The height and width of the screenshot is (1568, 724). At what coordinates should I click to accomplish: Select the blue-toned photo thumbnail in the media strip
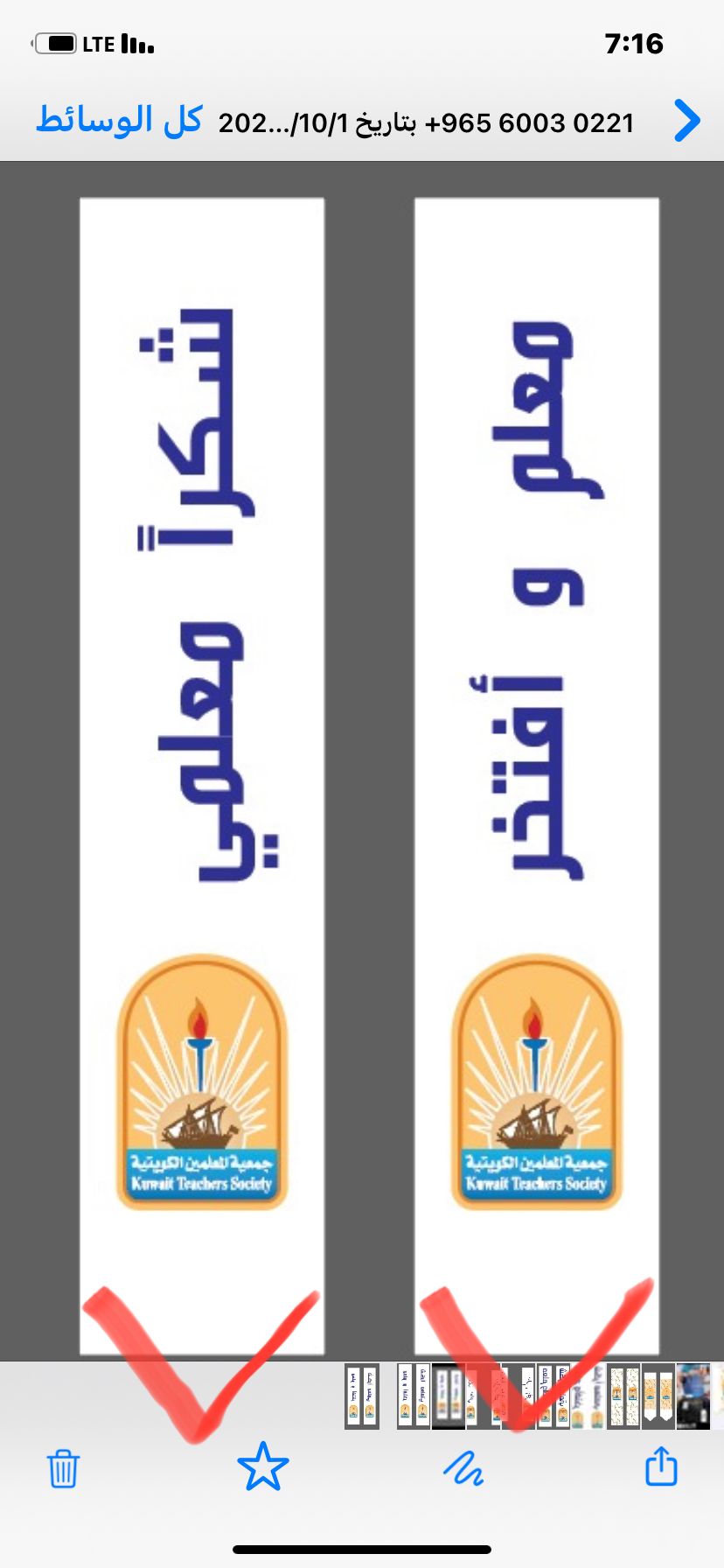tap(693, 1396)
